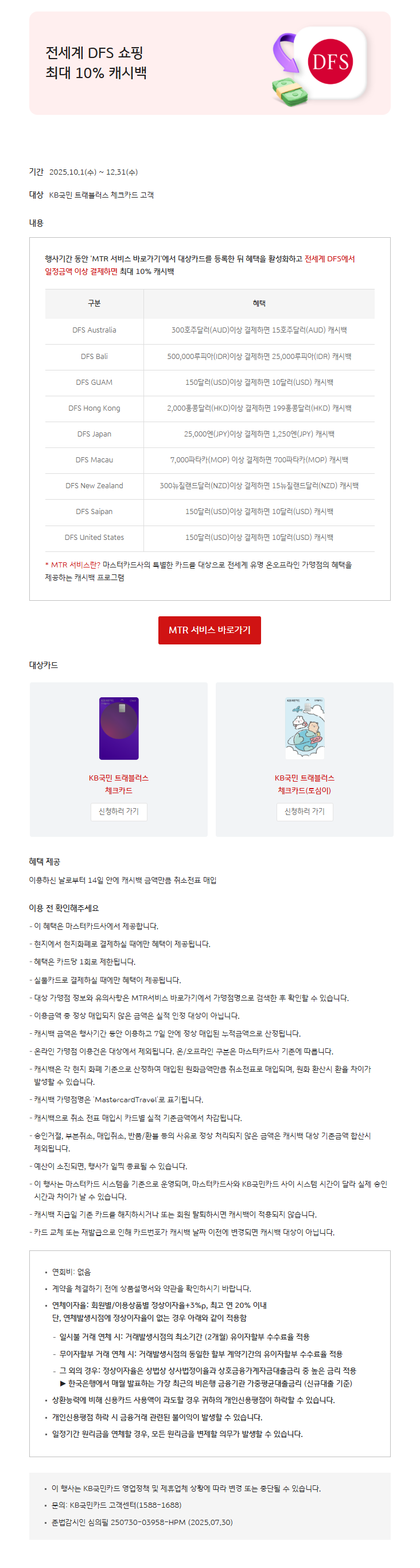
Task: Tap 신청하러 가기 under KB국민 트래블러스 체크카드
Action: [x=119, y=812]
